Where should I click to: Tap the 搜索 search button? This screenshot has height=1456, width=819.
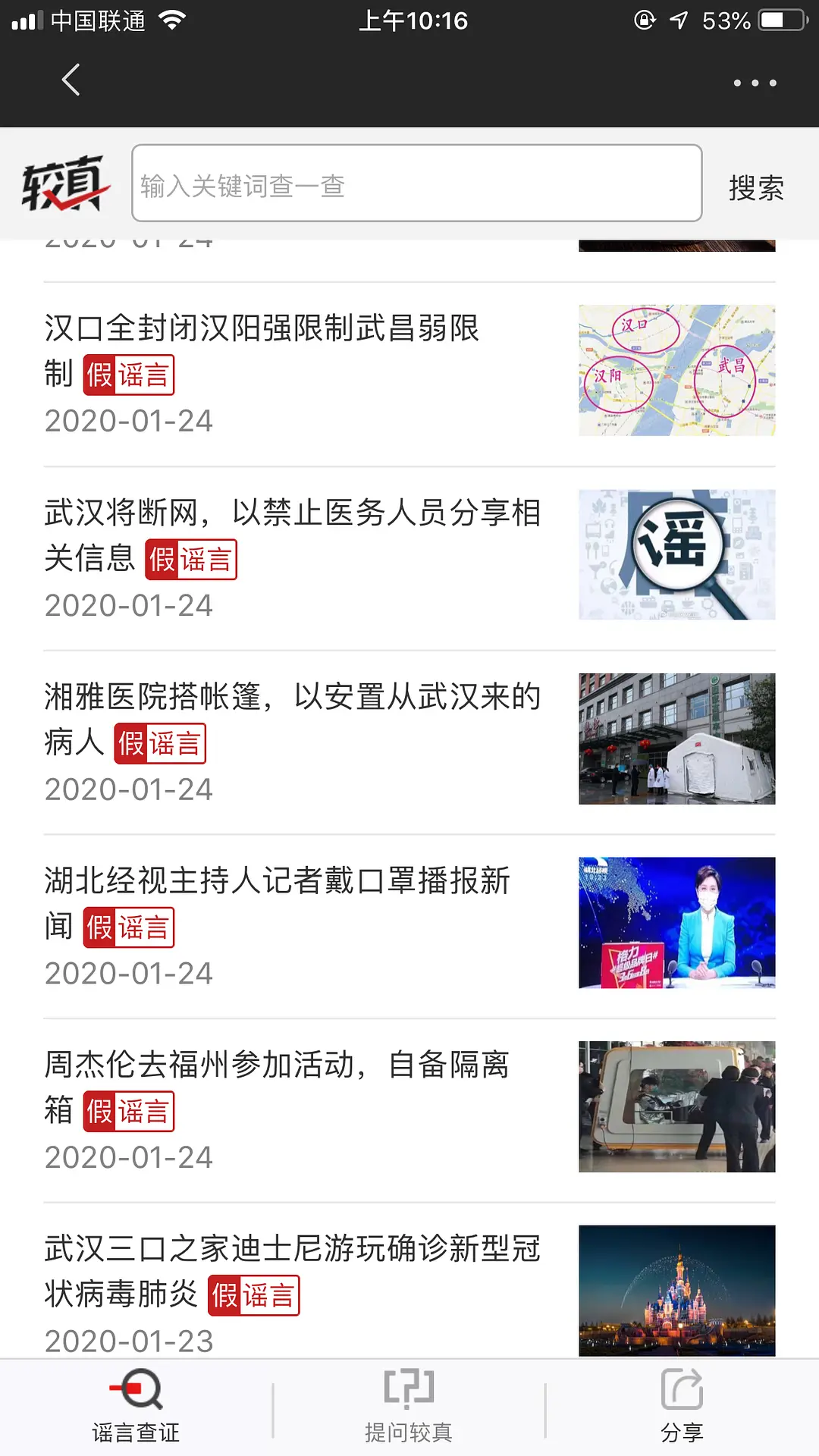click(x=756, y=187)
